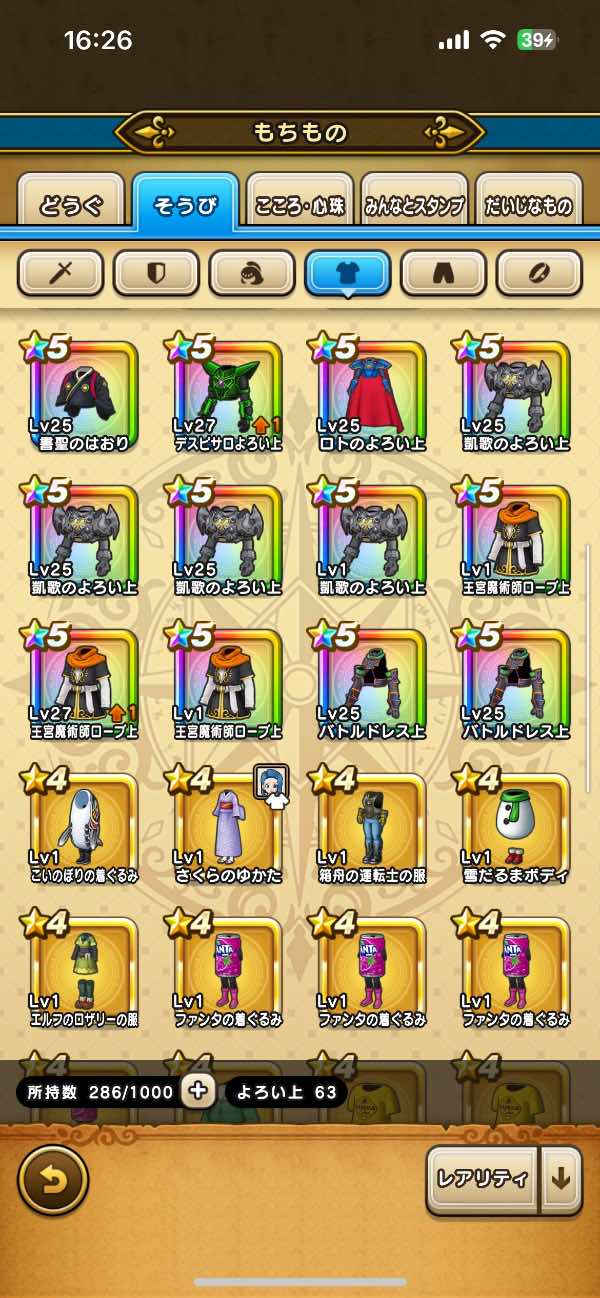Select 箱舟の運転士の服
The height and width of the screenshot is (1298, 600).
click(x=372, y=827)
